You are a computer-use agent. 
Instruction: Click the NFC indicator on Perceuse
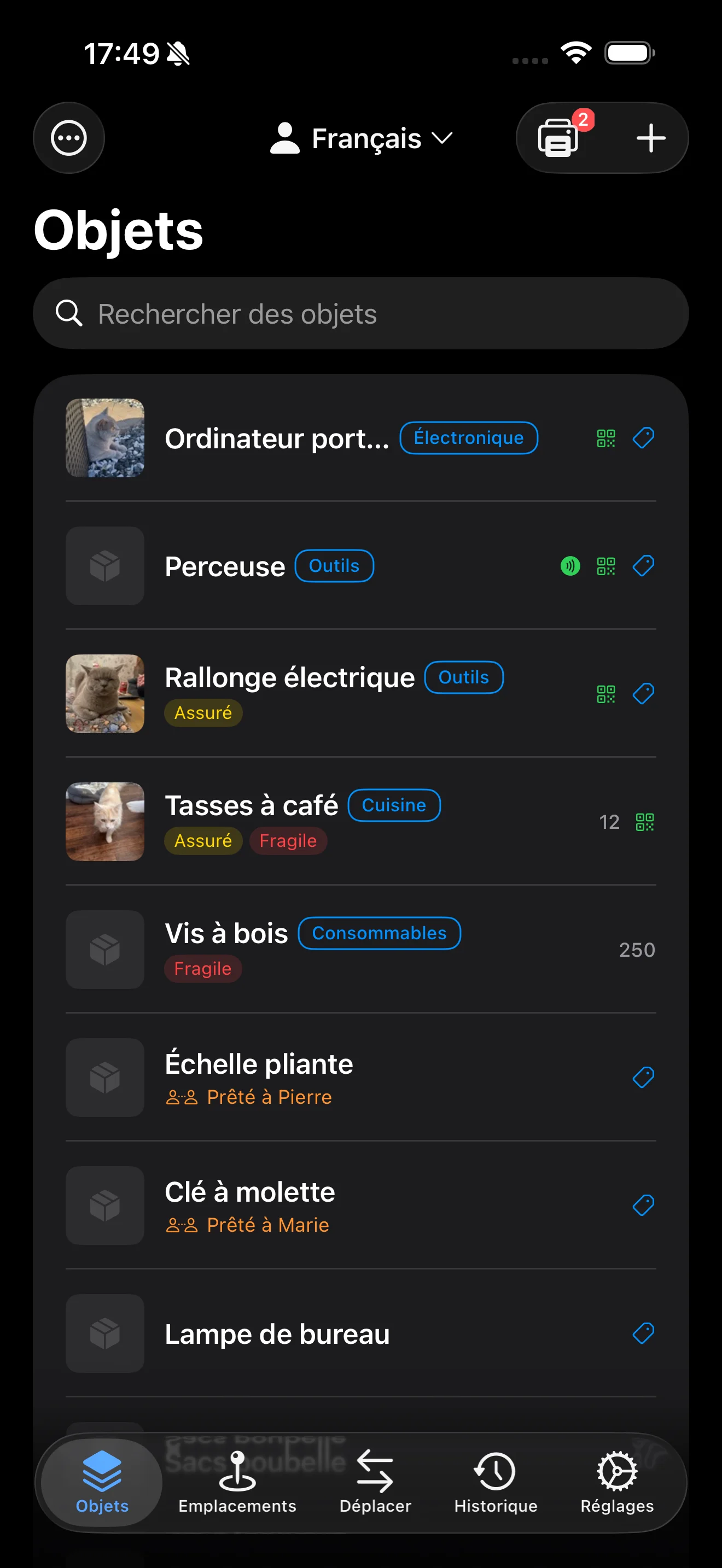569,565
